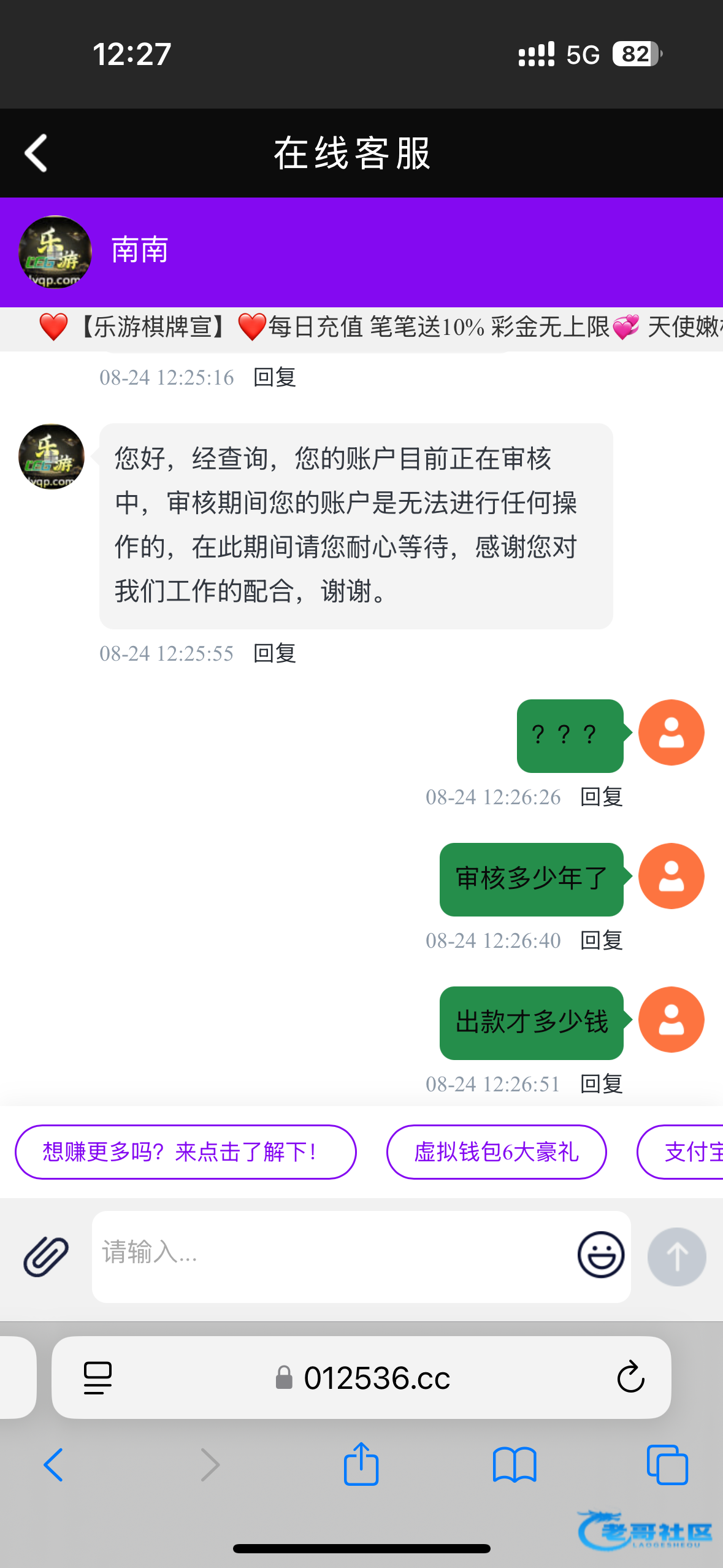The image size is (723, 1568).
Task: Open Safari page settings menu
Action: (x=98, y=1378)
